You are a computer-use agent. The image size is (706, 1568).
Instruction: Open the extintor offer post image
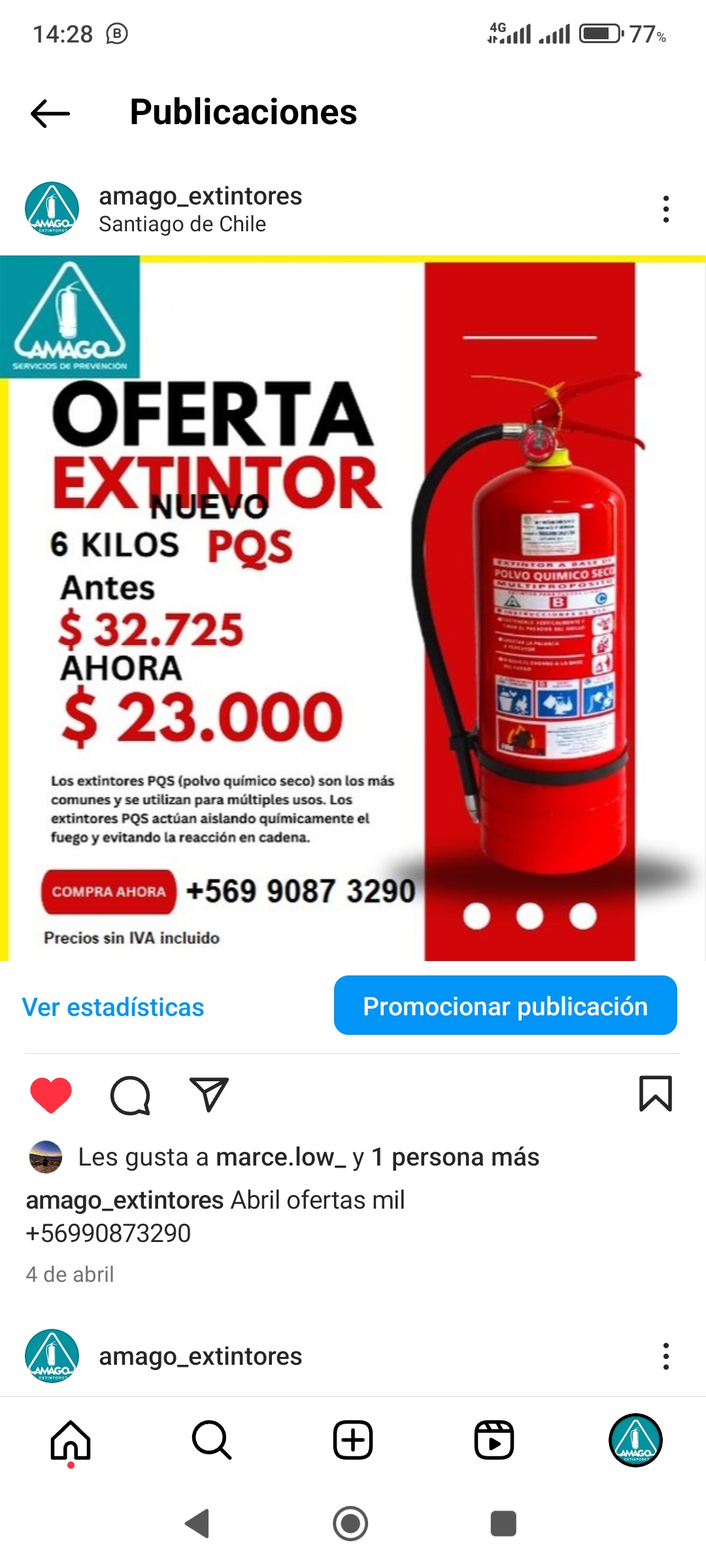(x=353, y=608)
